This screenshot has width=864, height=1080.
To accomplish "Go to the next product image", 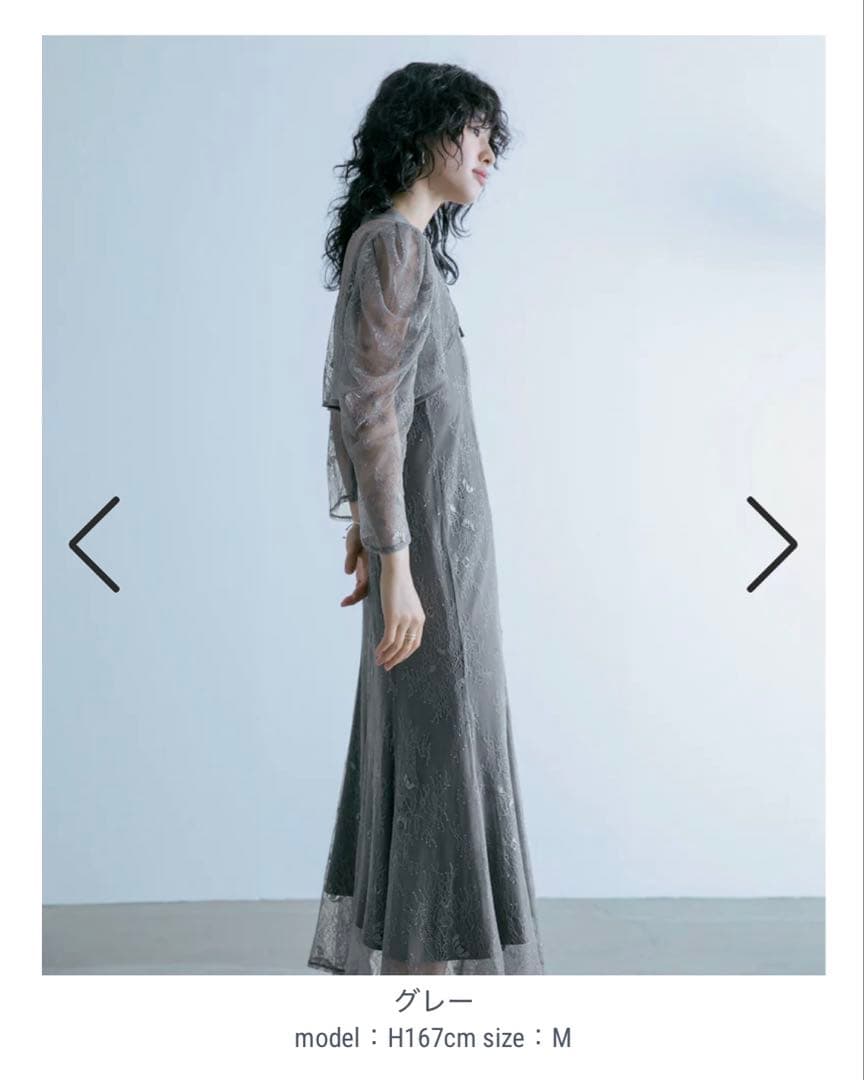I will coord(771,544).
